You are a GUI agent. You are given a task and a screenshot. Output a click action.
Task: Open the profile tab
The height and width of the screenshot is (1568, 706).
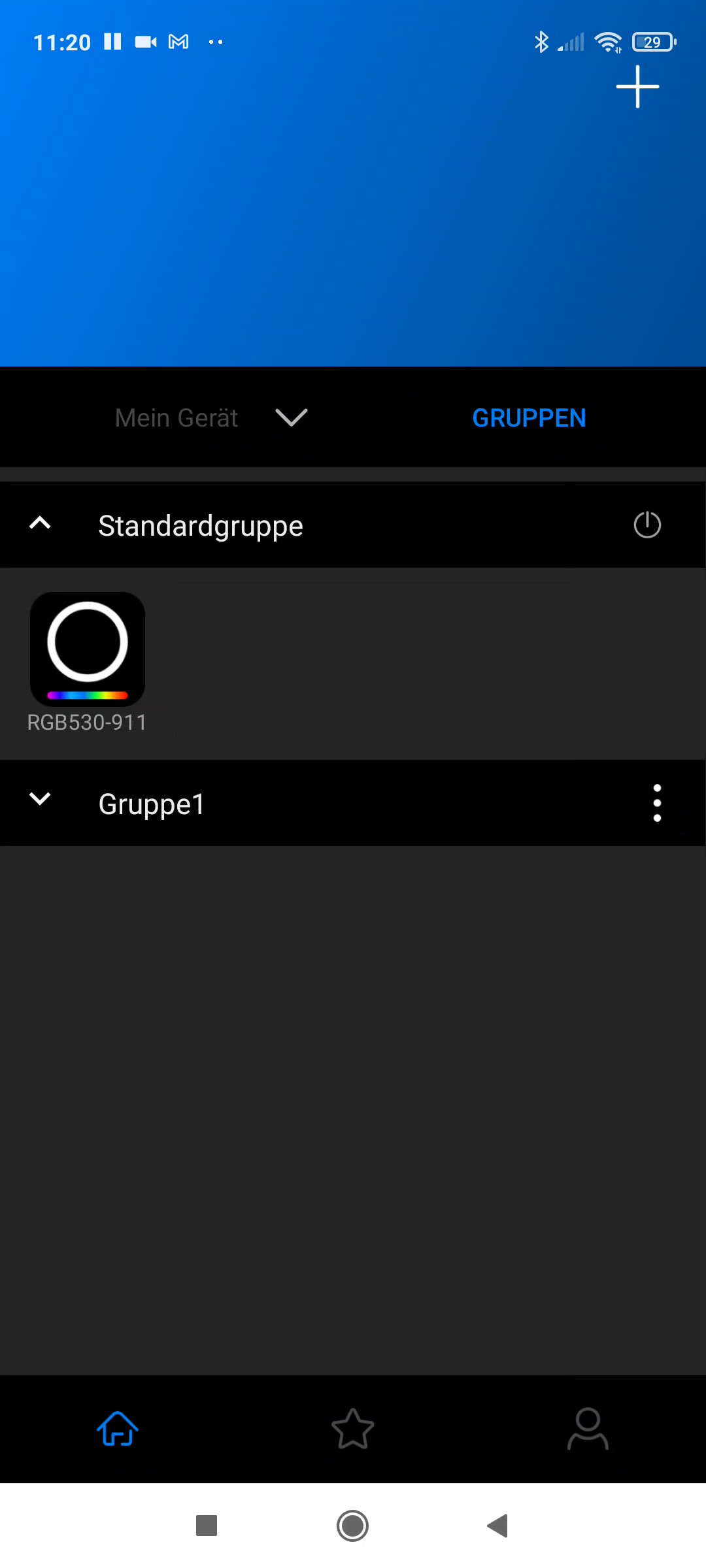[x=588, y=1429]
